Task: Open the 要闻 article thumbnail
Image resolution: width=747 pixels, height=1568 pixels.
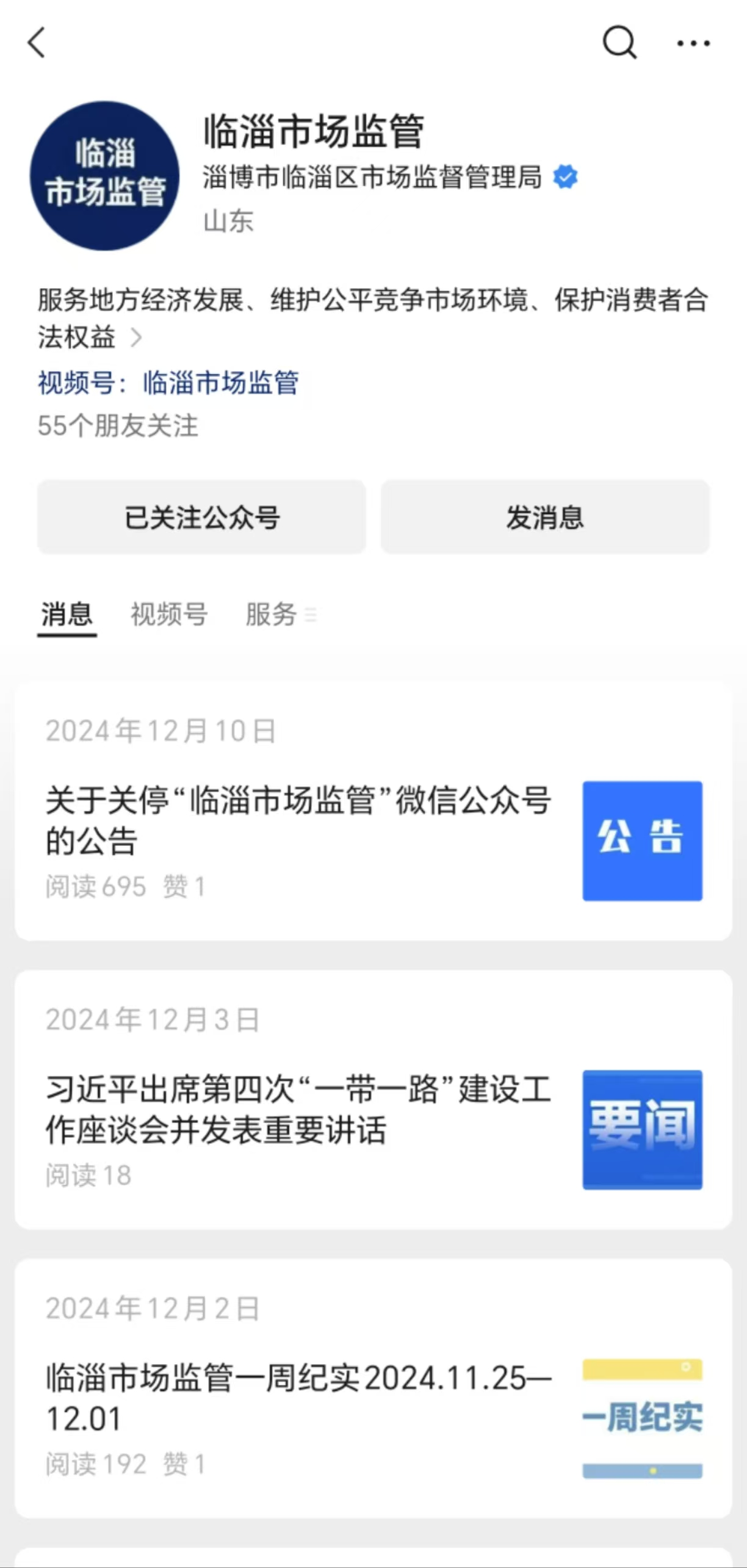Action: pos(643,1130)
